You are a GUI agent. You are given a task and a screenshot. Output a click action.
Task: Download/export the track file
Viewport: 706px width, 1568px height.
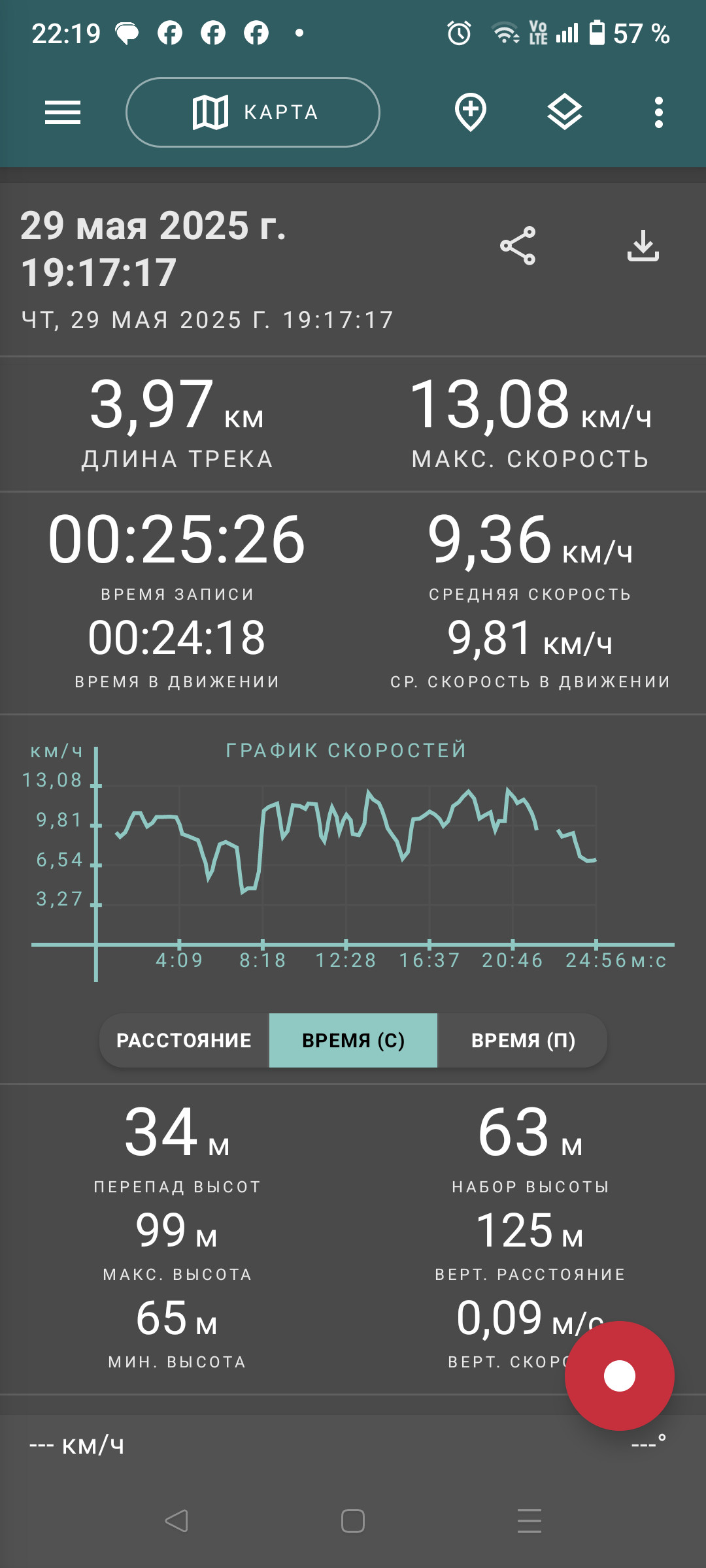[x=643, y=246]
